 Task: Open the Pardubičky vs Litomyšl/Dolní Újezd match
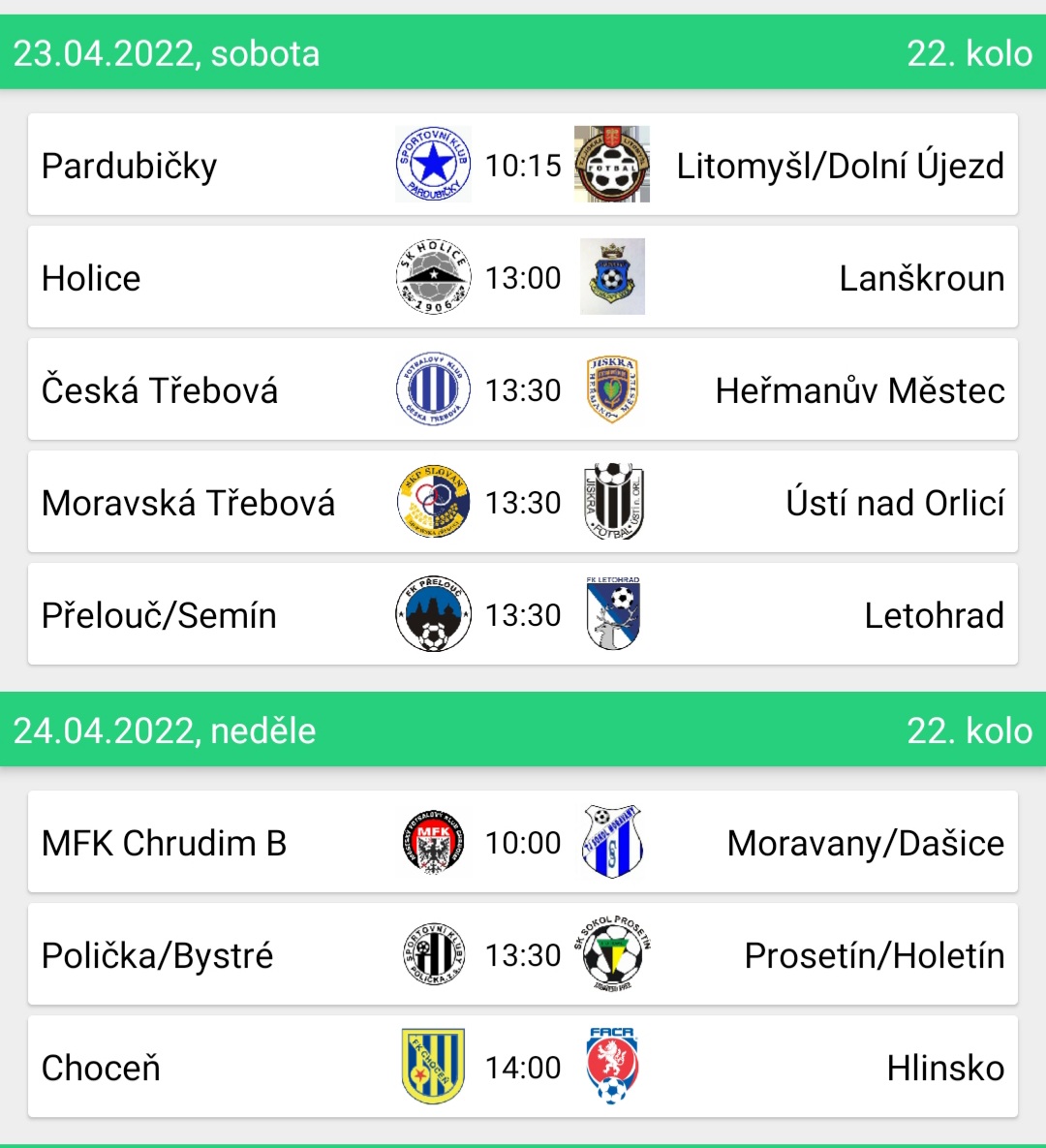[523, 165]
